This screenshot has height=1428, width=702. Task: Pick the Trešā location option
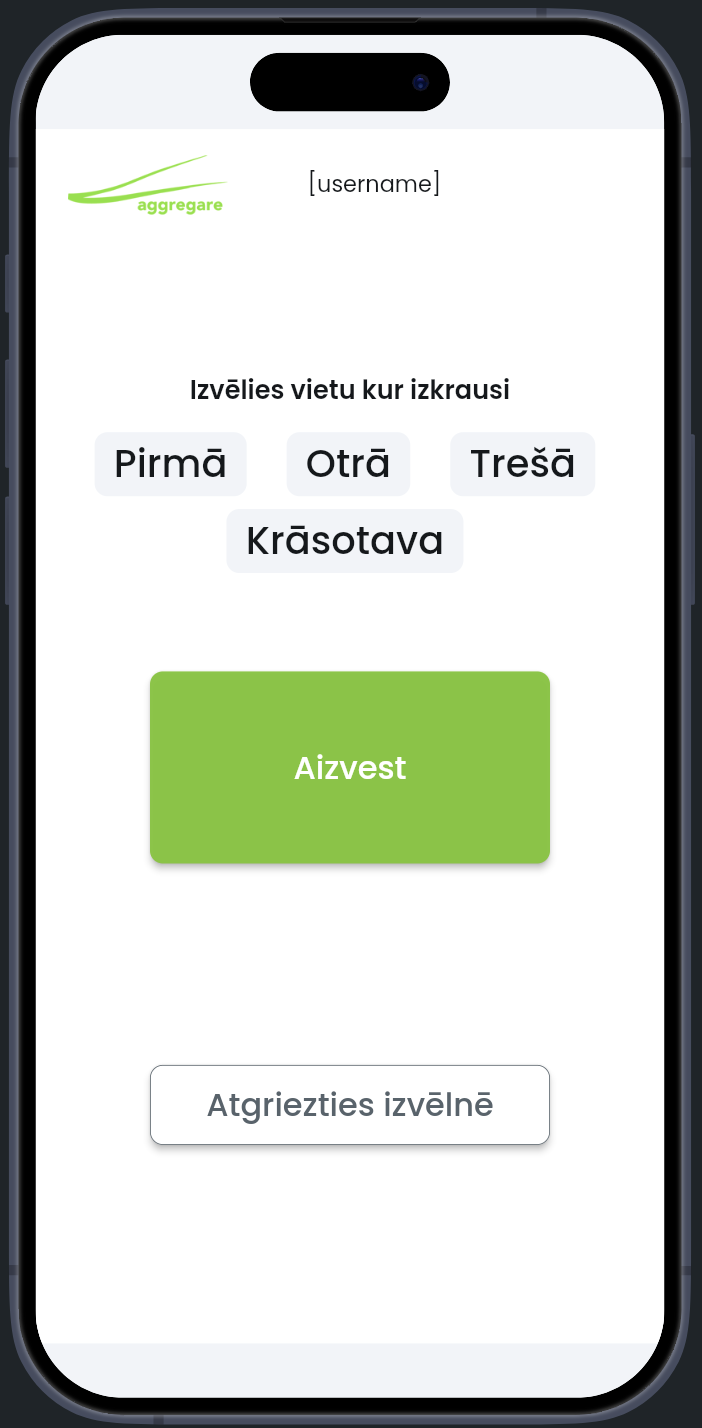point(522,464)
